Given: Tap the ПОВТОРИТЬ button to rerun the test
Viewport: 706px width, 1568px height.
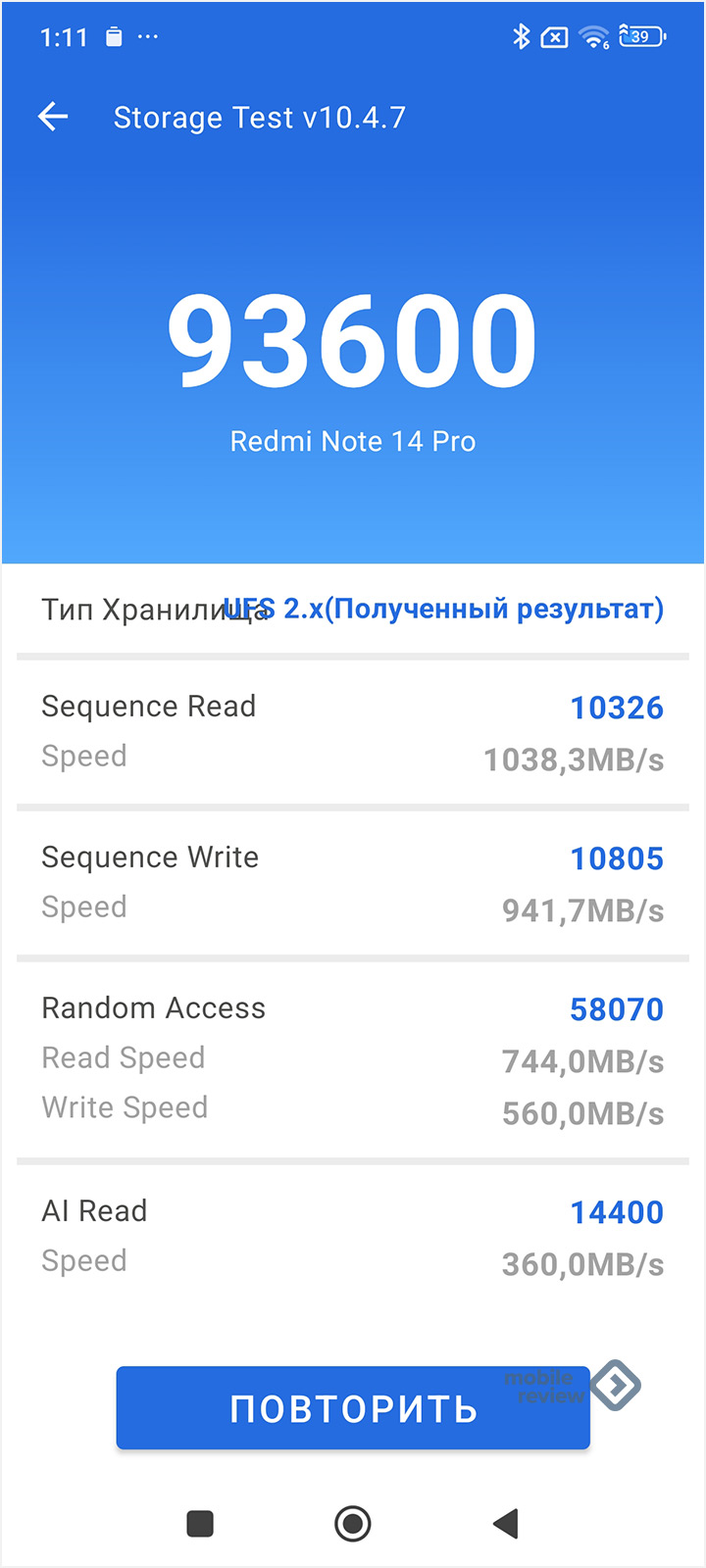Looking at the screenshot, I should [x=353, y=1408].
